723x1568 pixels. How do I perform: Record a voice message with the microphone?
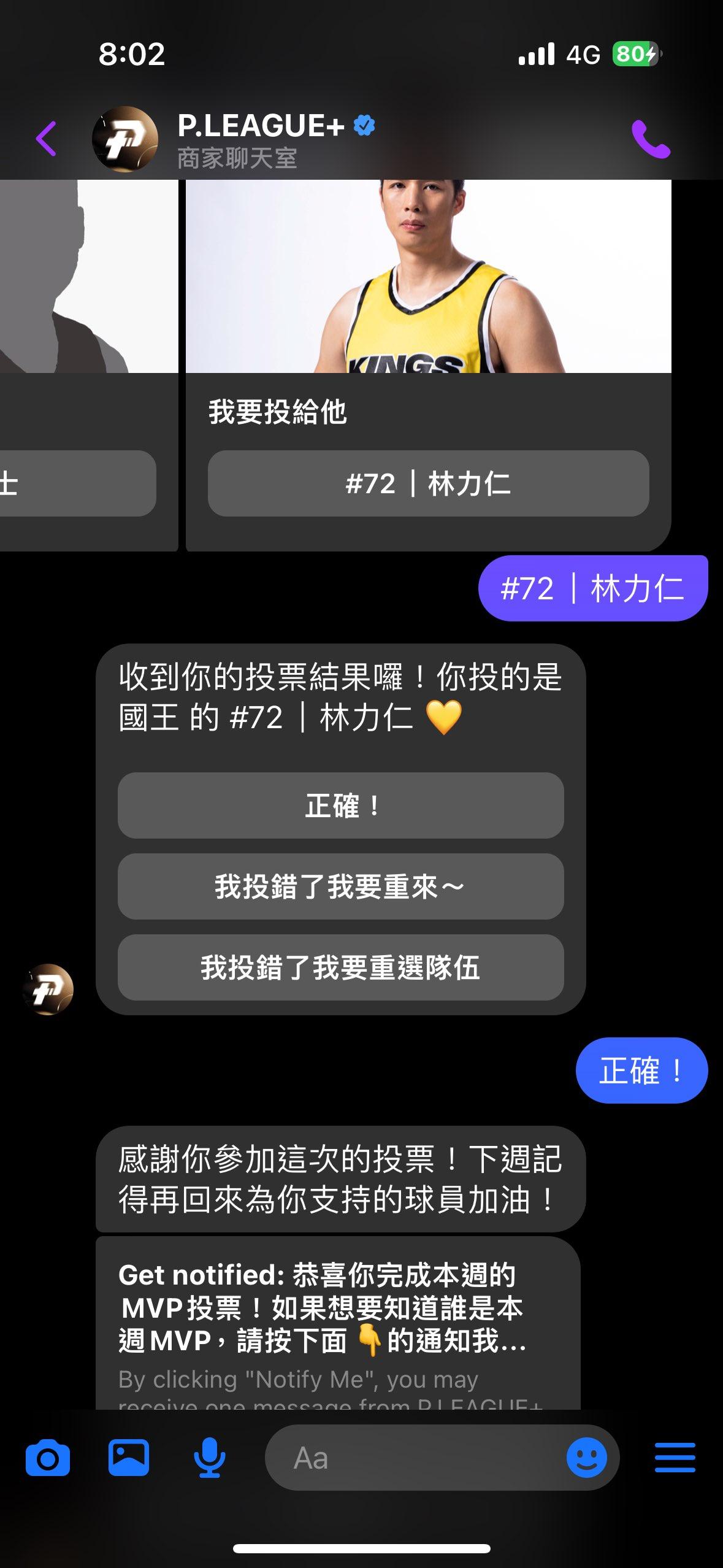[x=209, y=1458]
